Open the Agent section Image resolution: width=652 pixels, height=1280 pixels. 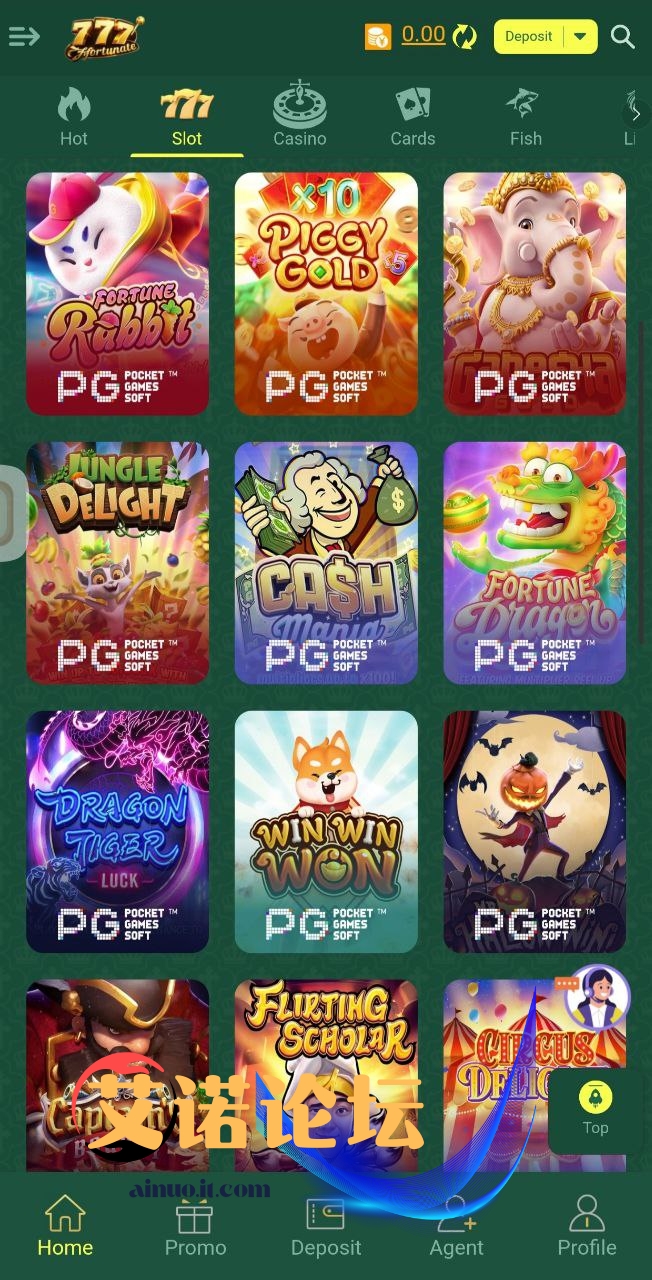pyautogui.click(x=456, y=1227)
